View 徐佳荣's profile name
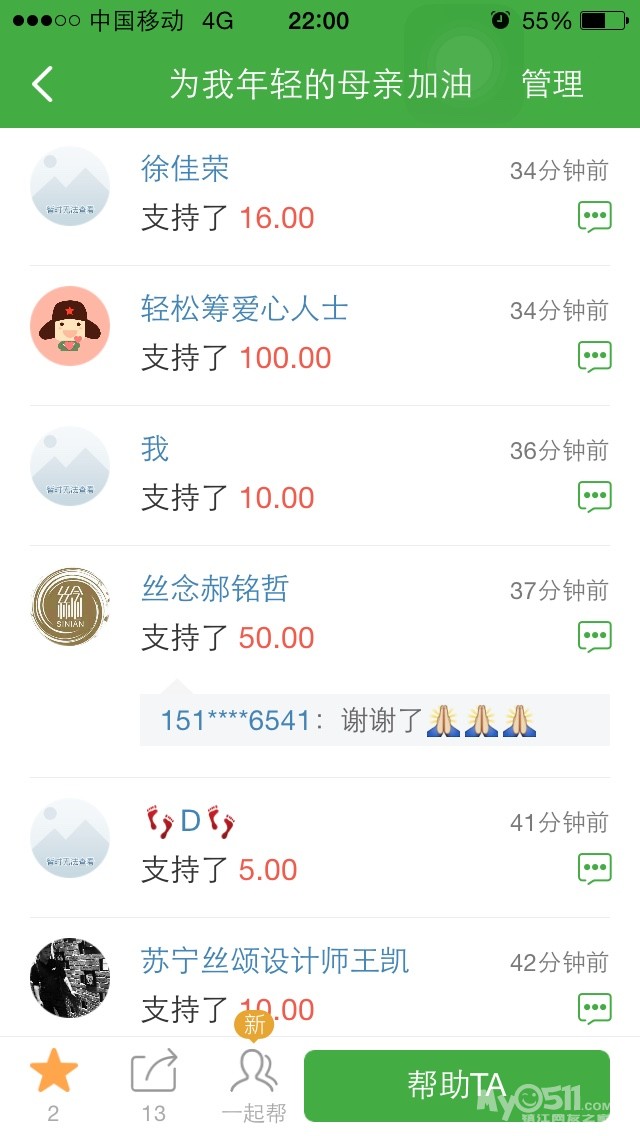Image resolution: width=640 pixels, height=1136 pixels. pyautogui.click(x=185, y=169)
